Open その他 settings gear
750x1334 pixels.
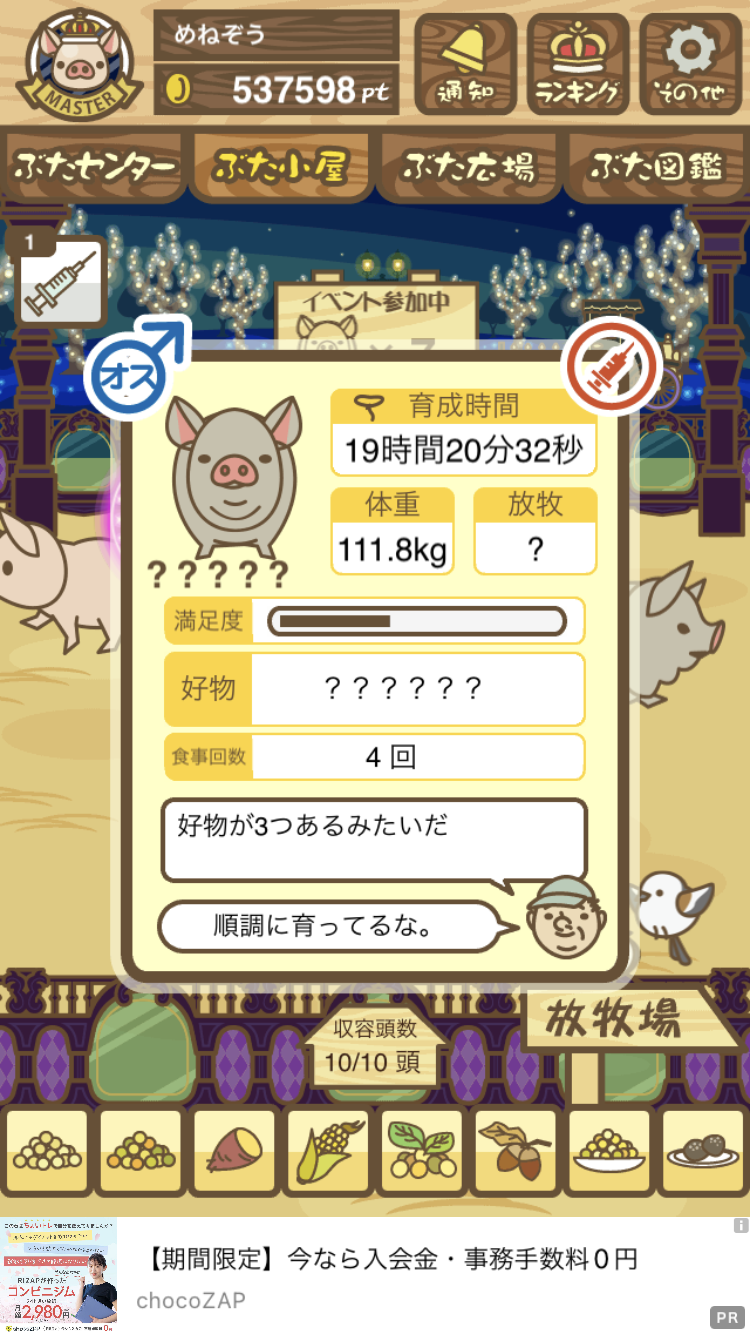tap(690, 64)
